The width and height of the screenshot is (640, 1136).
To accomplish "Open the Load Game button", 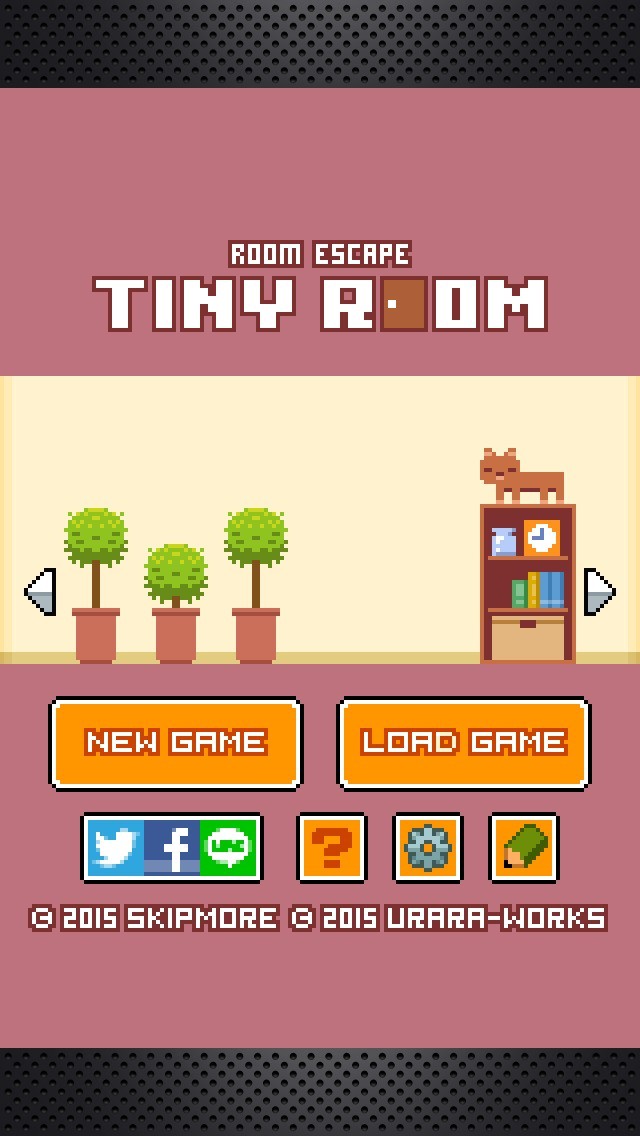I will (x=464, y=743).
